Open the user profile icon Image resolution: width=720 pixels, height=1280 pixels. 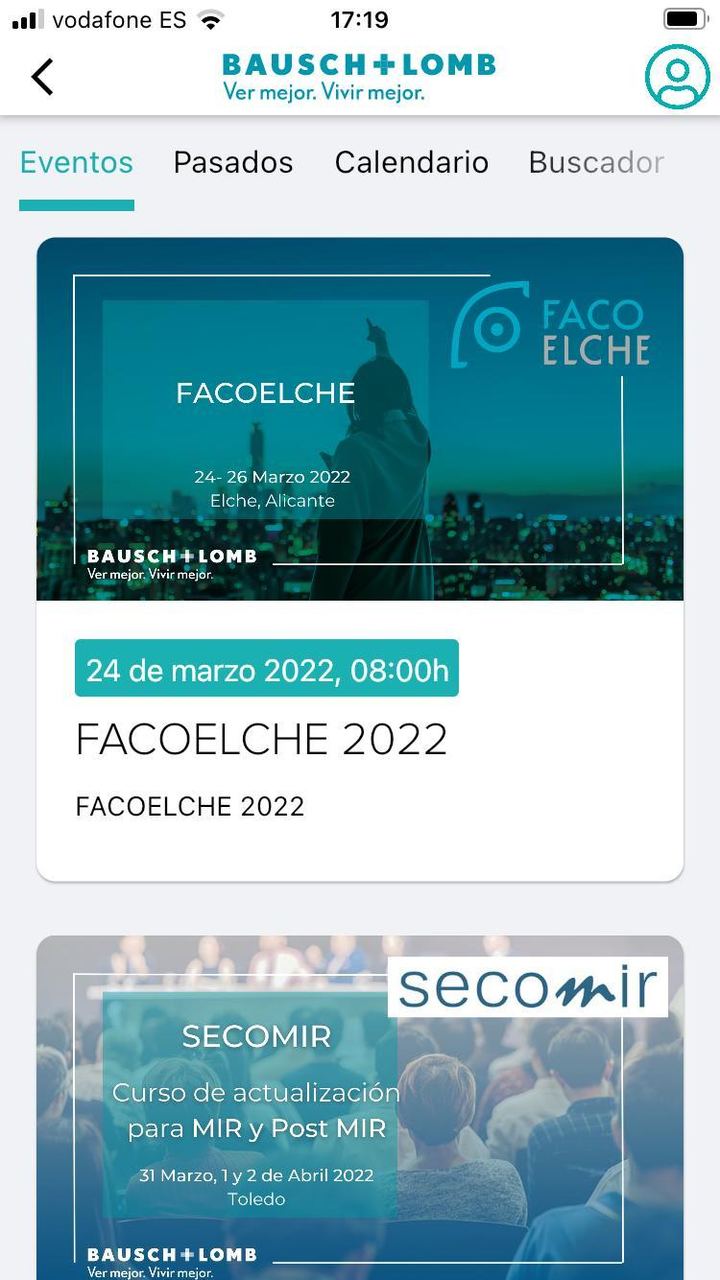click(x=677, y=77)
